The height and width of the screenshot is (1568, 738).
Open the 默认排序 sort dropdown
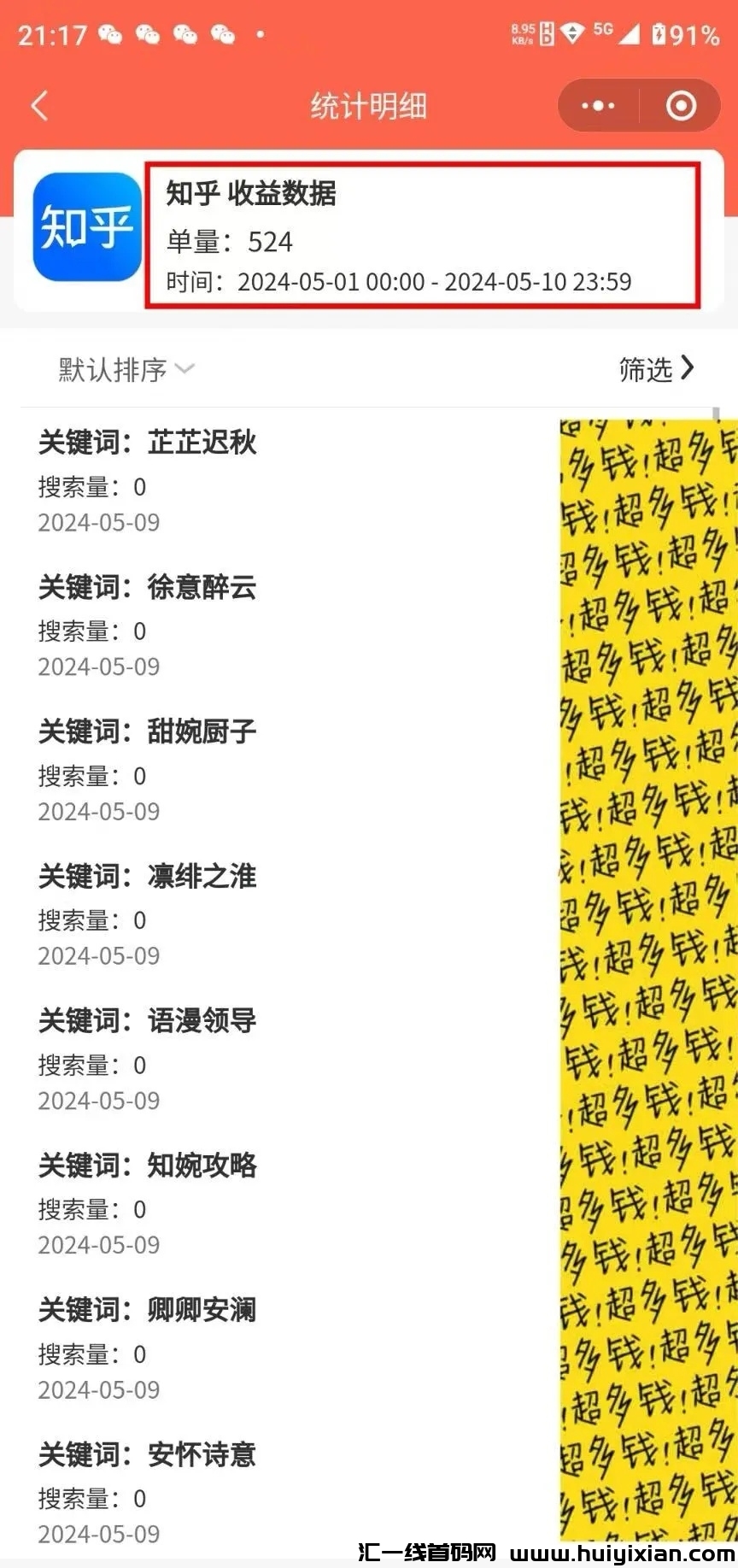(x=112, y=369)
